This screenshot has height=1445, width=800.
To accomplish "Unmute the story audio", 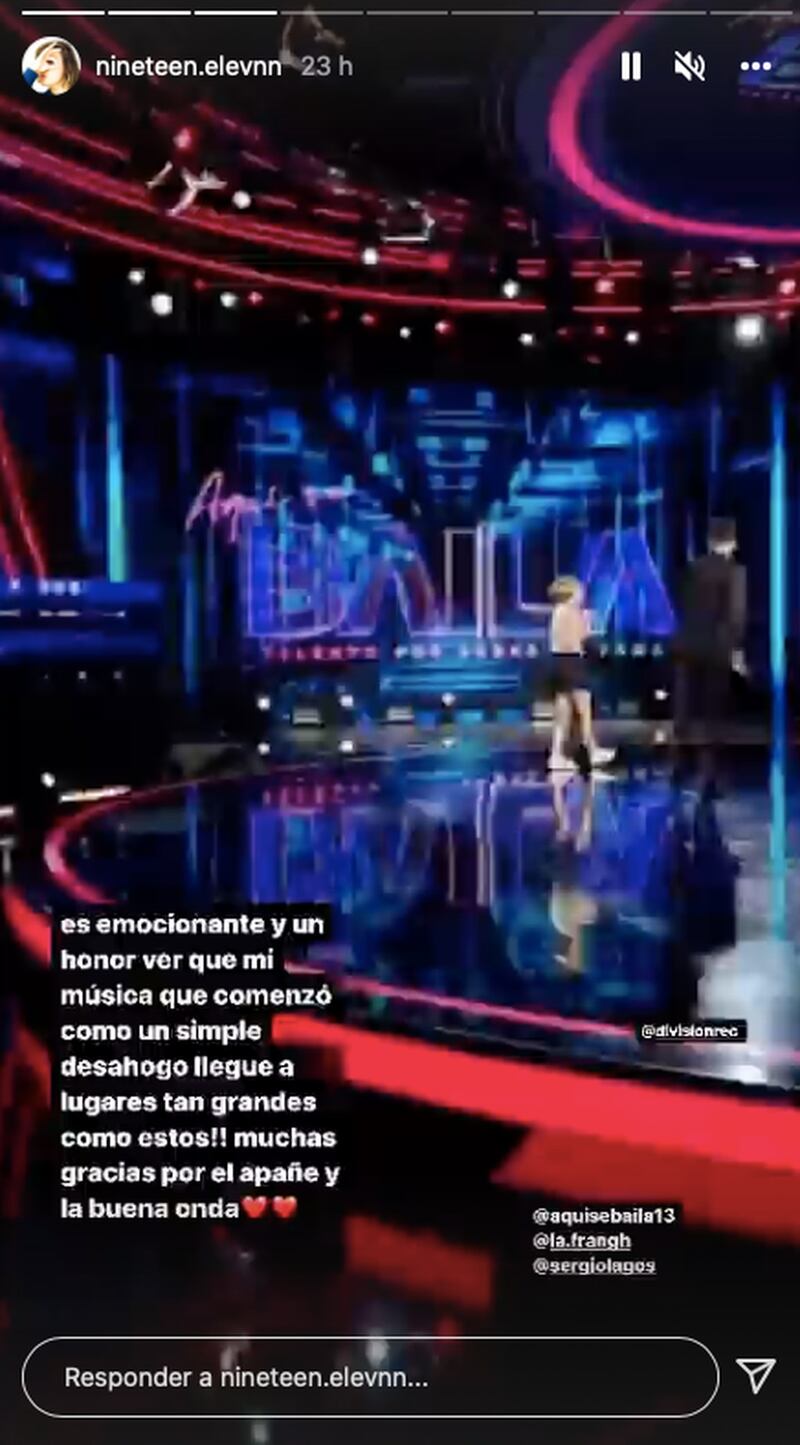I will pyautogui.click(x=690, y=67).
